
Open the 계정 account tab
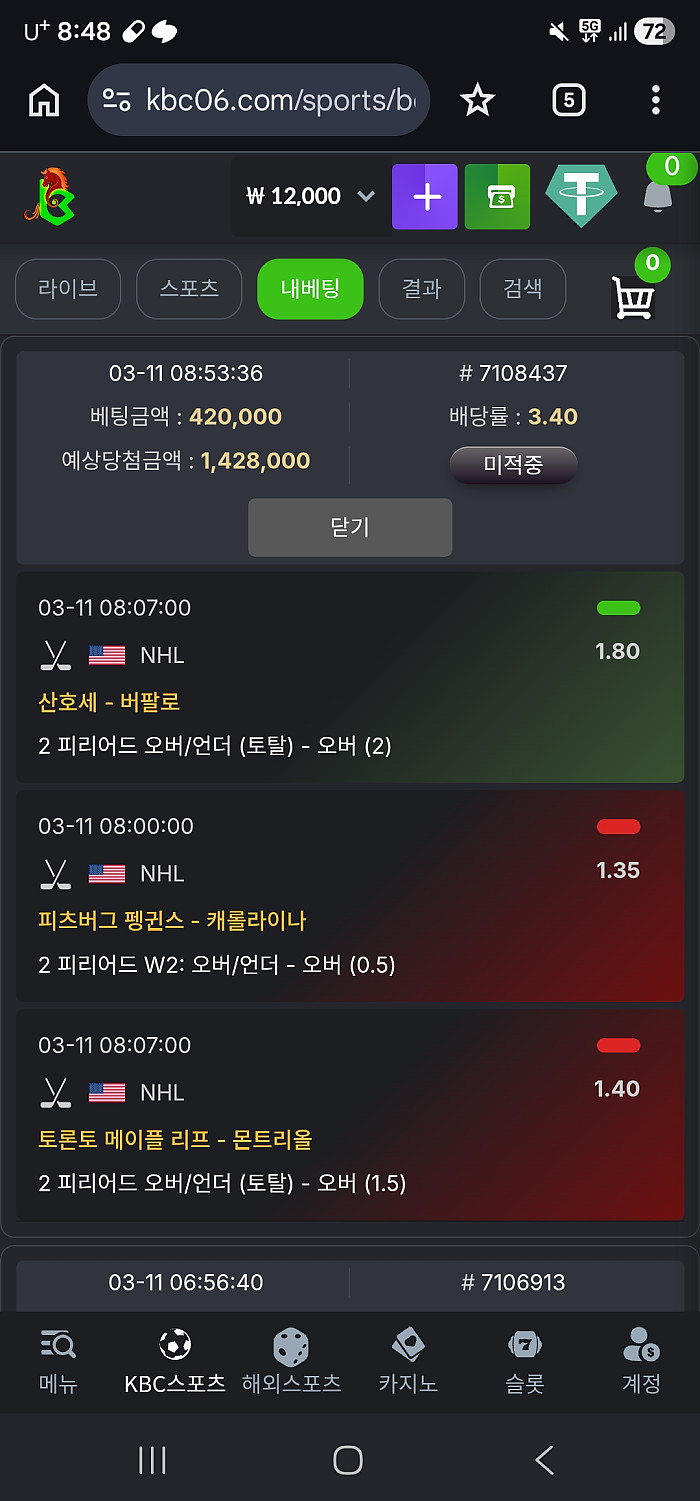pyautogui.click(x=641, y=1361)
